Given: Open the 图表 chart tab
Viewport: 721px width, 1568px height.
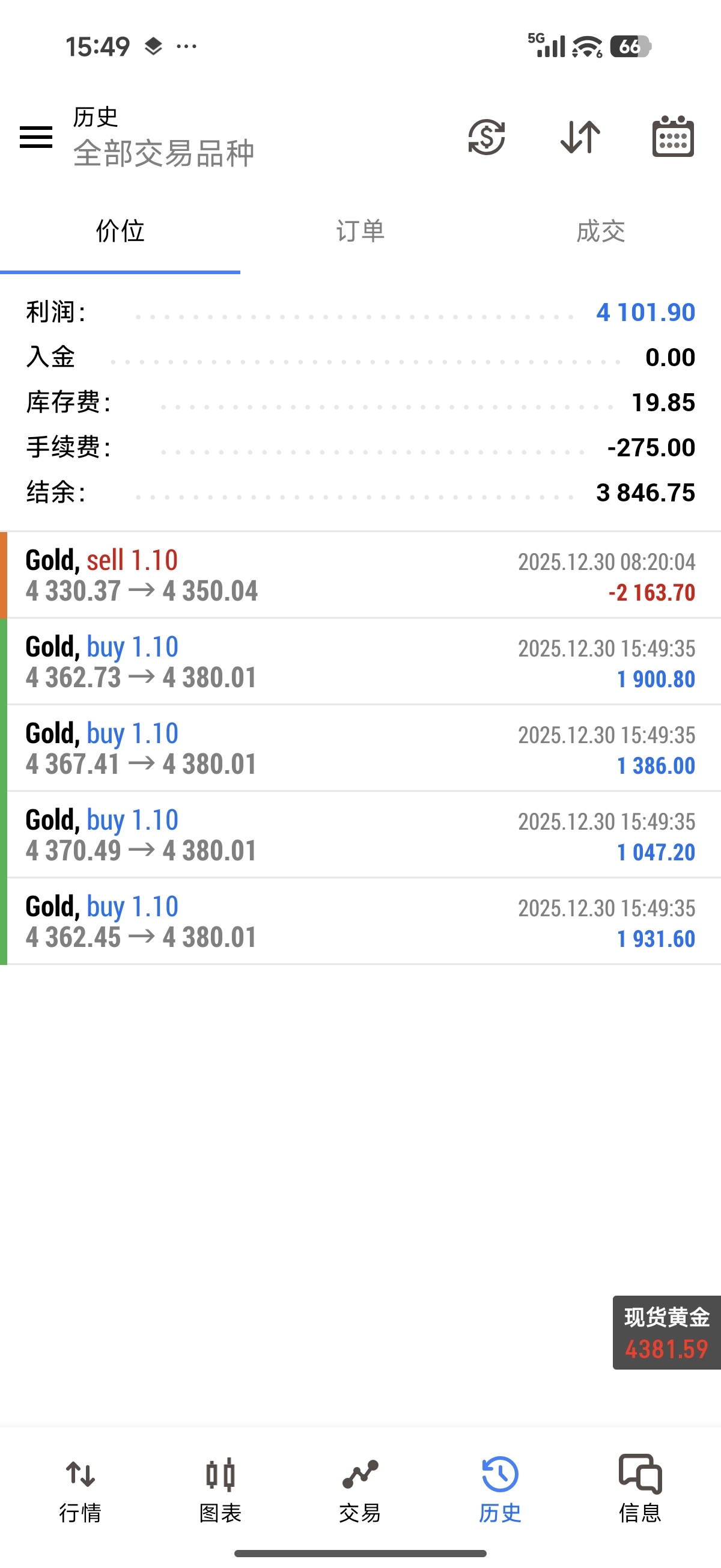Looking at the screenshot, I should 221,1489.
